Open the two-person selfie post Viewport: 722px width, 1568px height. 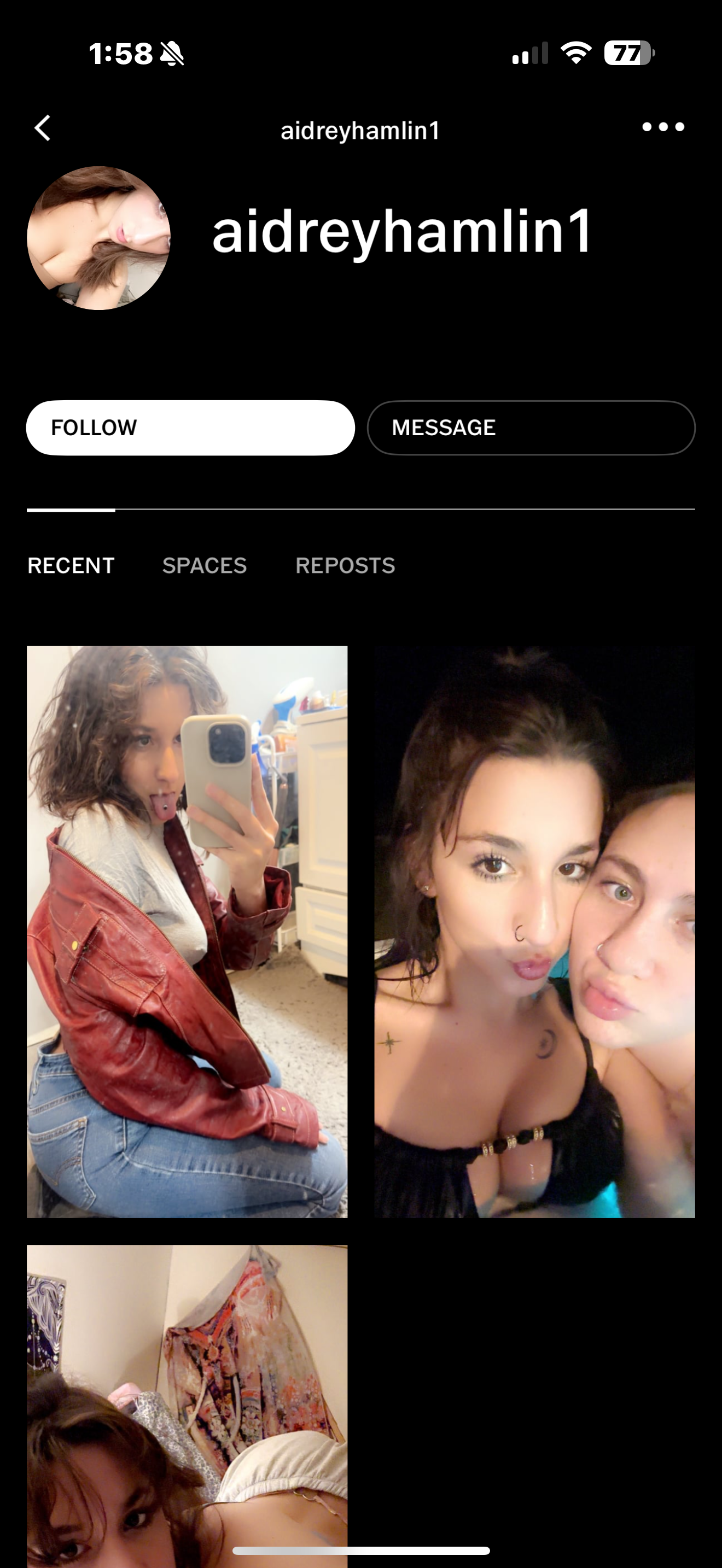[x=534, y=931]
